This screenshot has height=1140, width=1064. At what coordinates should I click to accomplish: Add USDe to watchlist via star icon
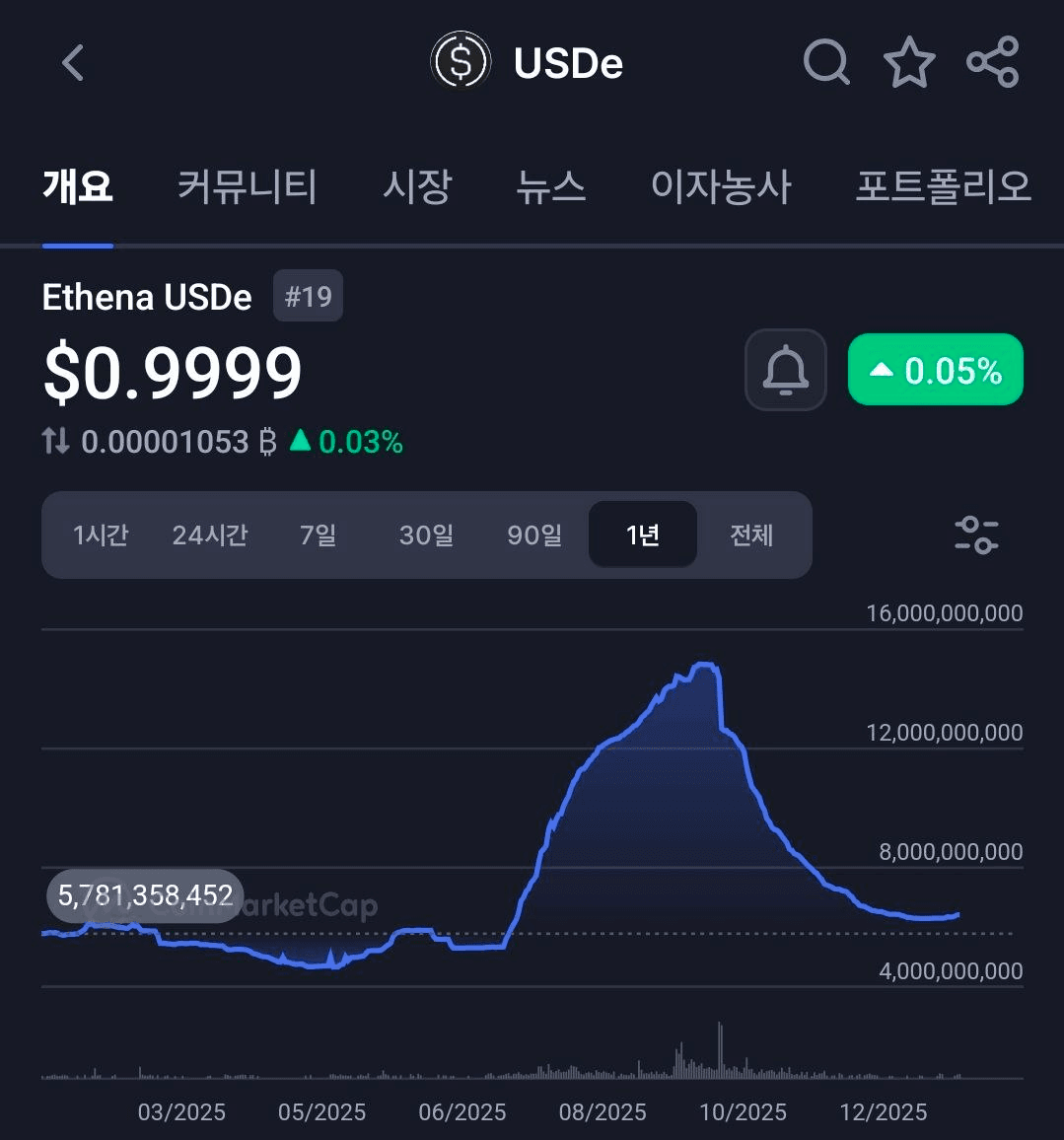909,61
